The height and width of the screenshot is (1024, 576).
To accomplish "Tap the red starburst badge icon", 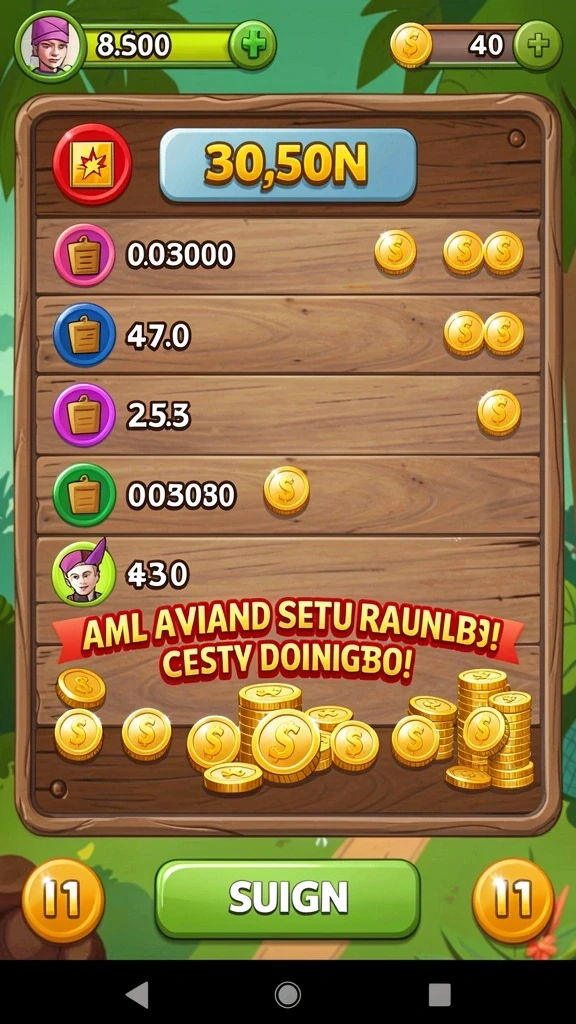I will 92,164.
